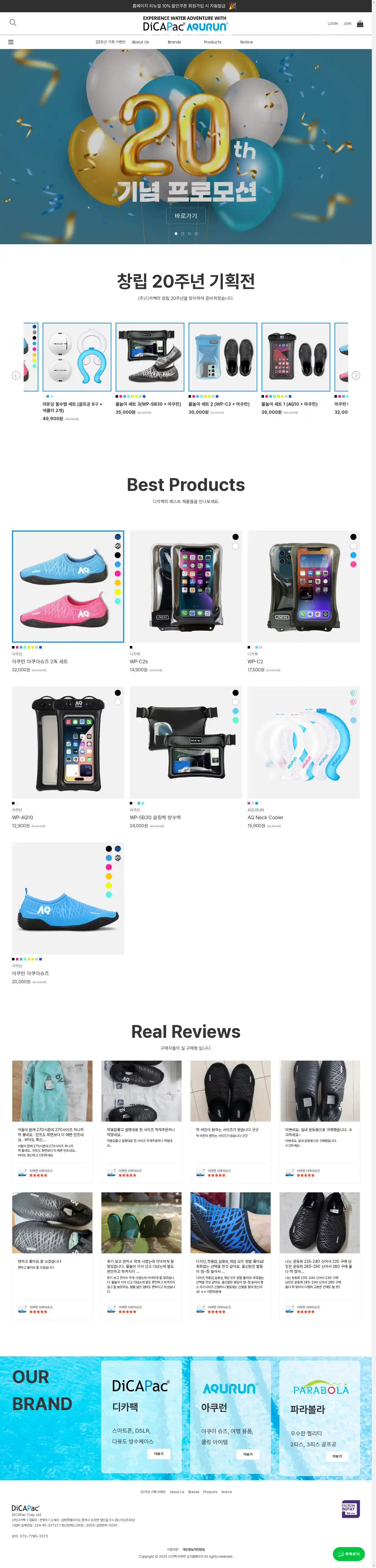Open WP-SB30 슬링백 방수팩 product
Image resolution: width=376 pixels, height=1568 pixels.
(x=185, y=743)
